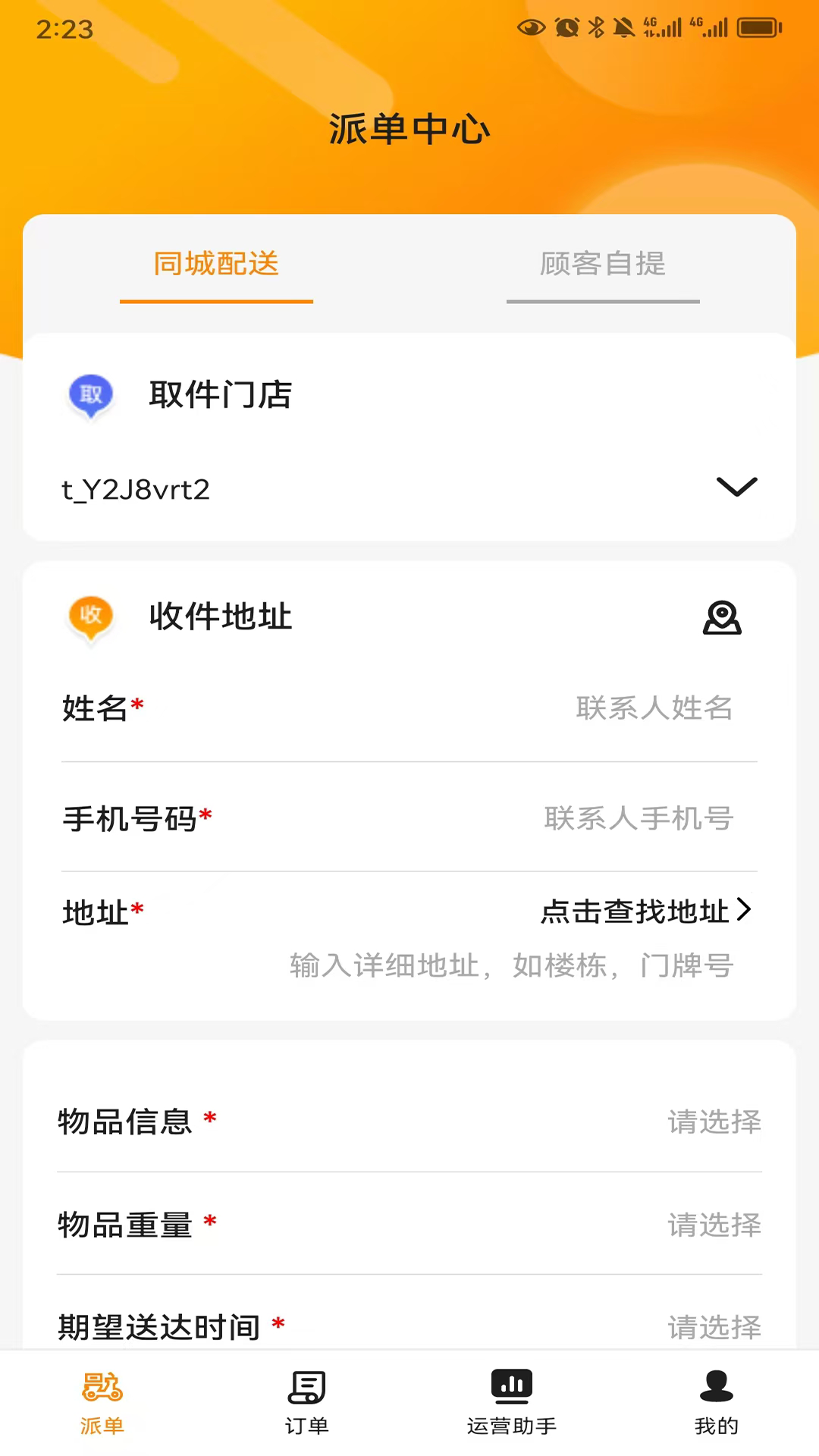Viewport: 819px width, 1456px height.
Task: Click the 地址 required field label
Action: pyautogui.click(x=99, y=912)
